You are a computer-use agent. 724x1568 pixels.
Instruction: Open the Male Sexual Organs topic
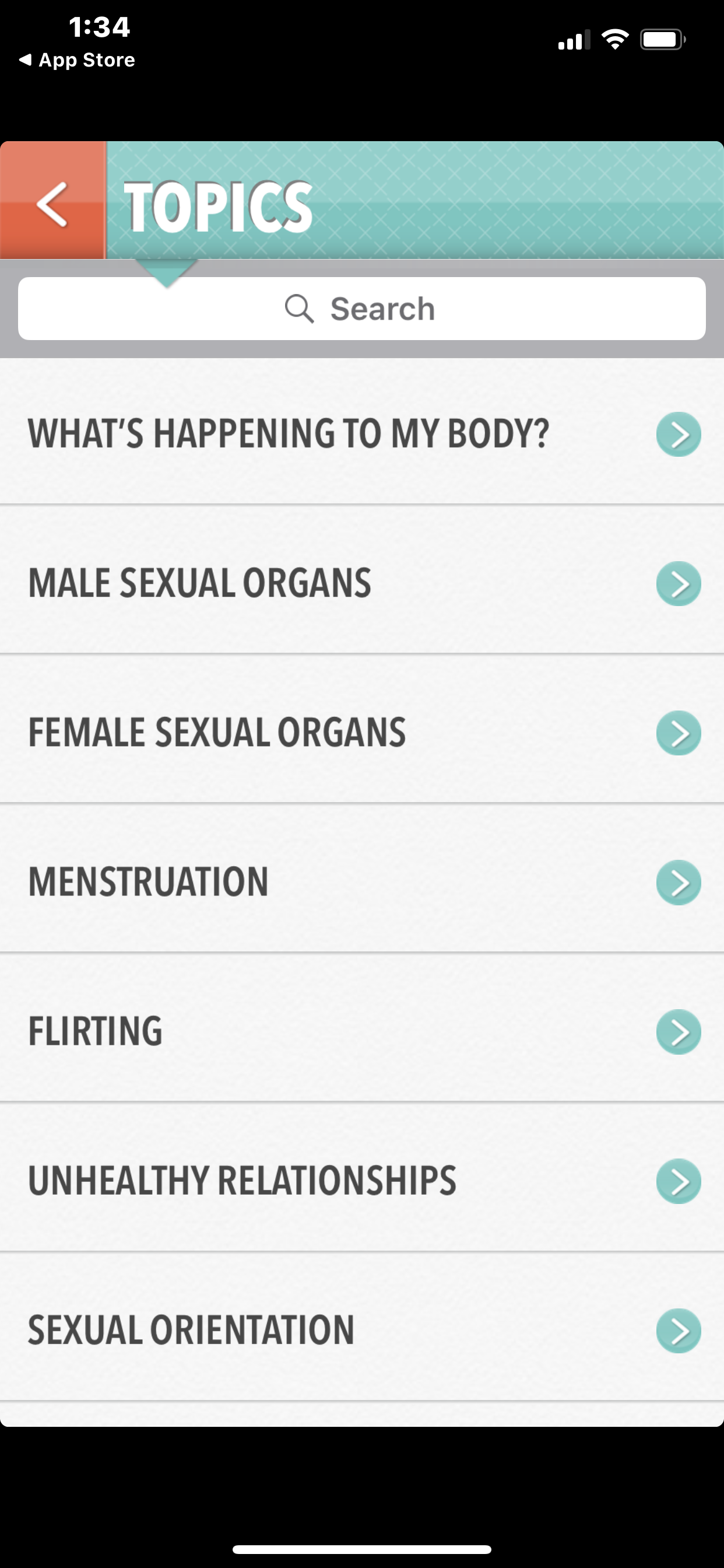point(361,583)
